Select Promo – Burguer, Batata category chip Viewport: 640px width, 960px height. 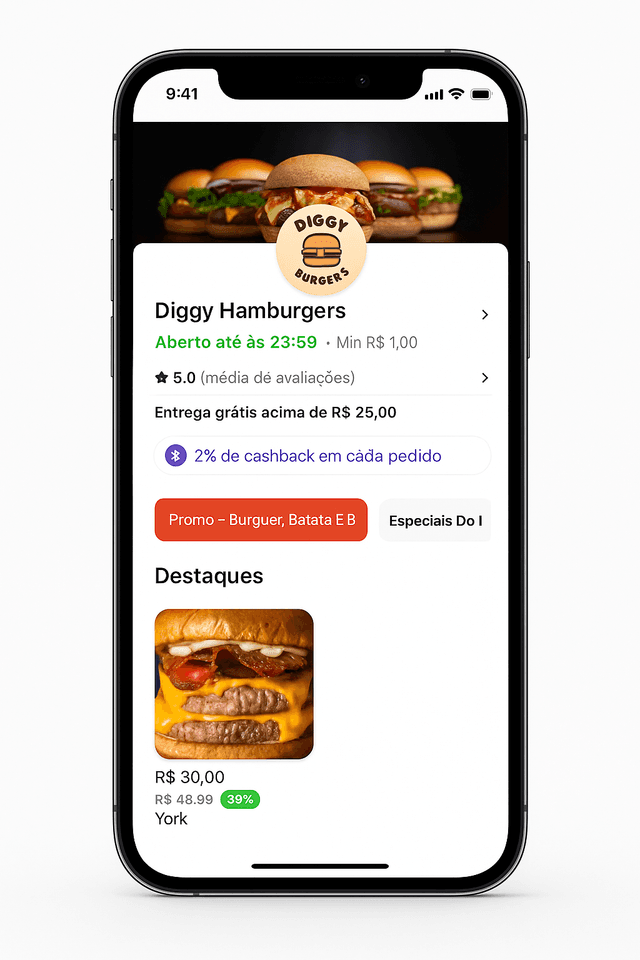261,520
